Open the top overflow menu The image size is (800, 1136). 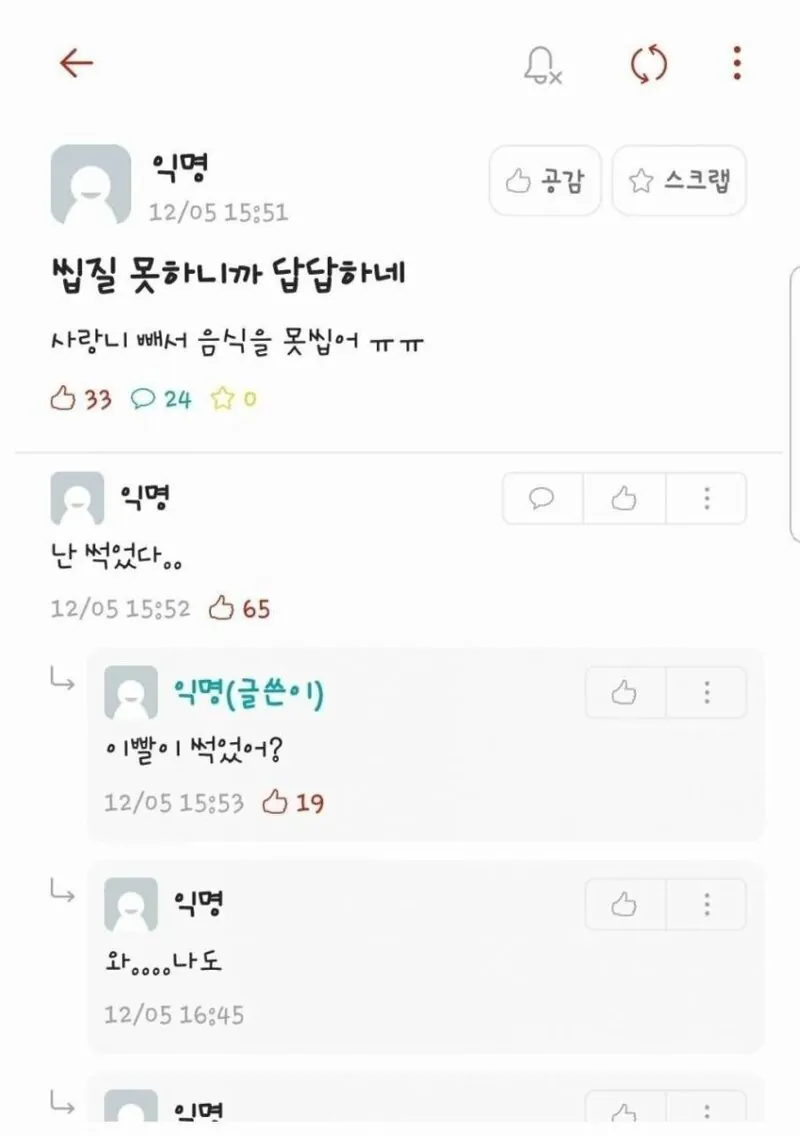[x=737, y=64]
